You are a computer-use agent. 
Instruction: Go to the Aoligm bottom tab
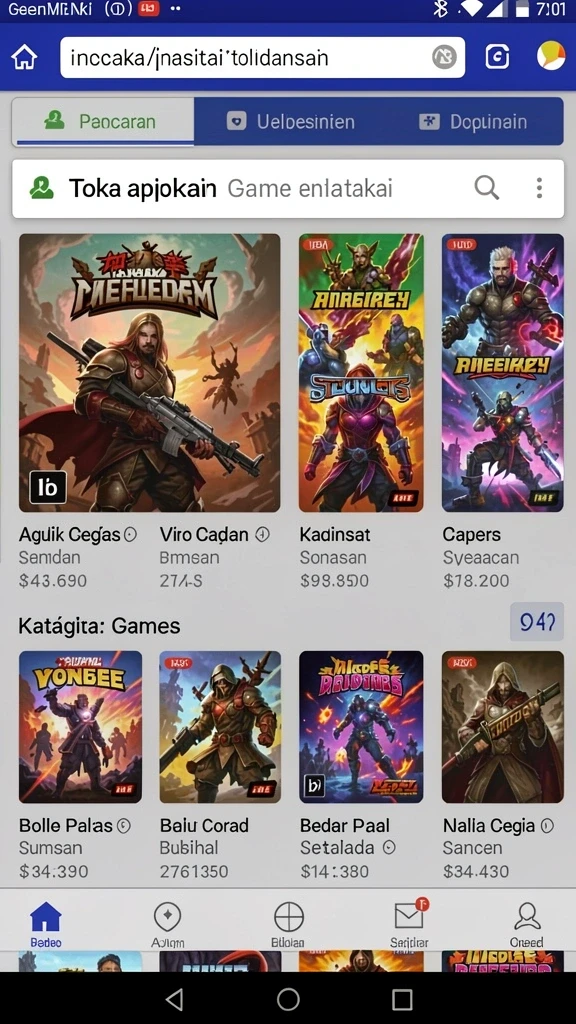tap(168, 924)
